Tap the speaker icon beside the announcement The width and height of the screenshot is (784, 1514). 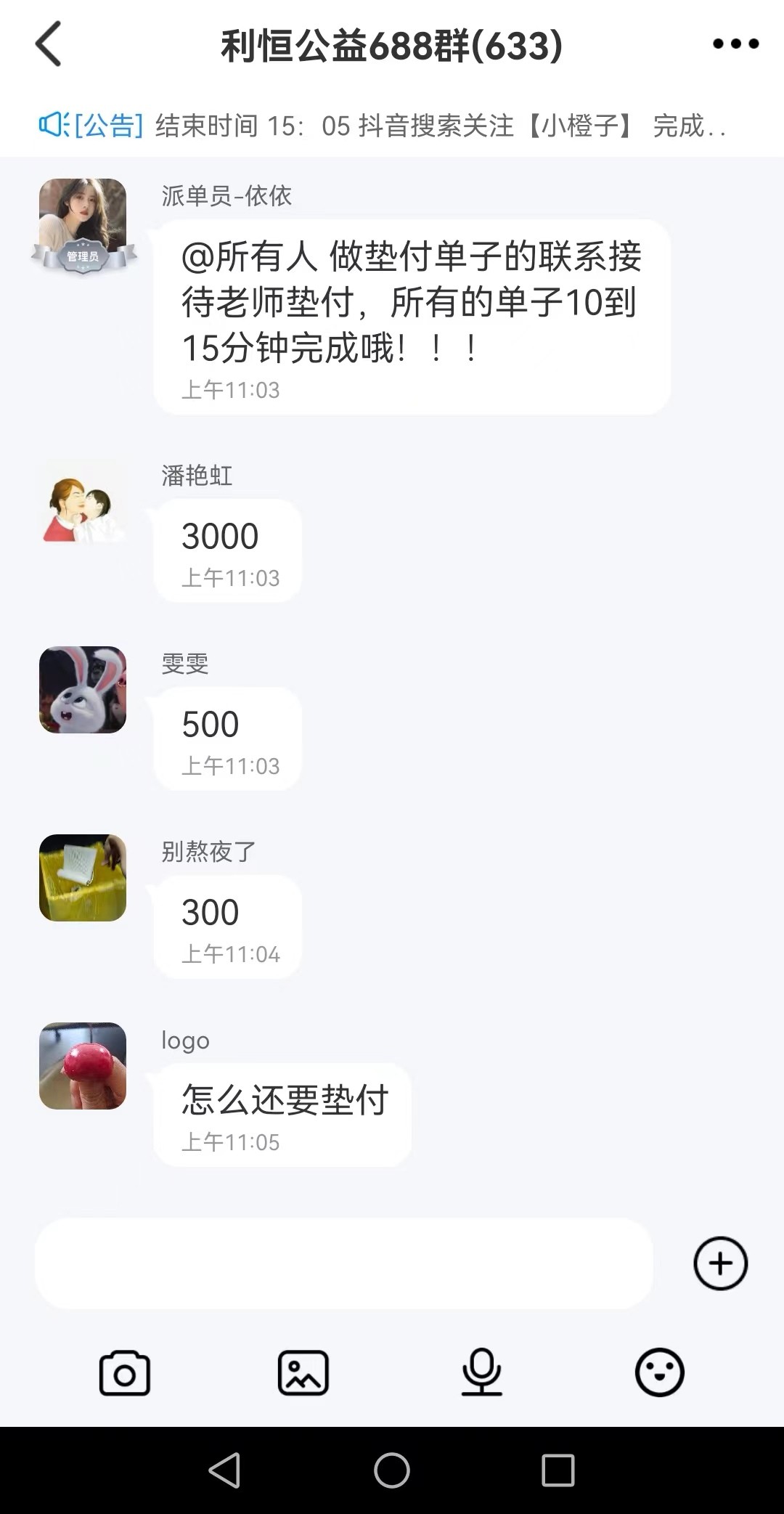[52, 123]
